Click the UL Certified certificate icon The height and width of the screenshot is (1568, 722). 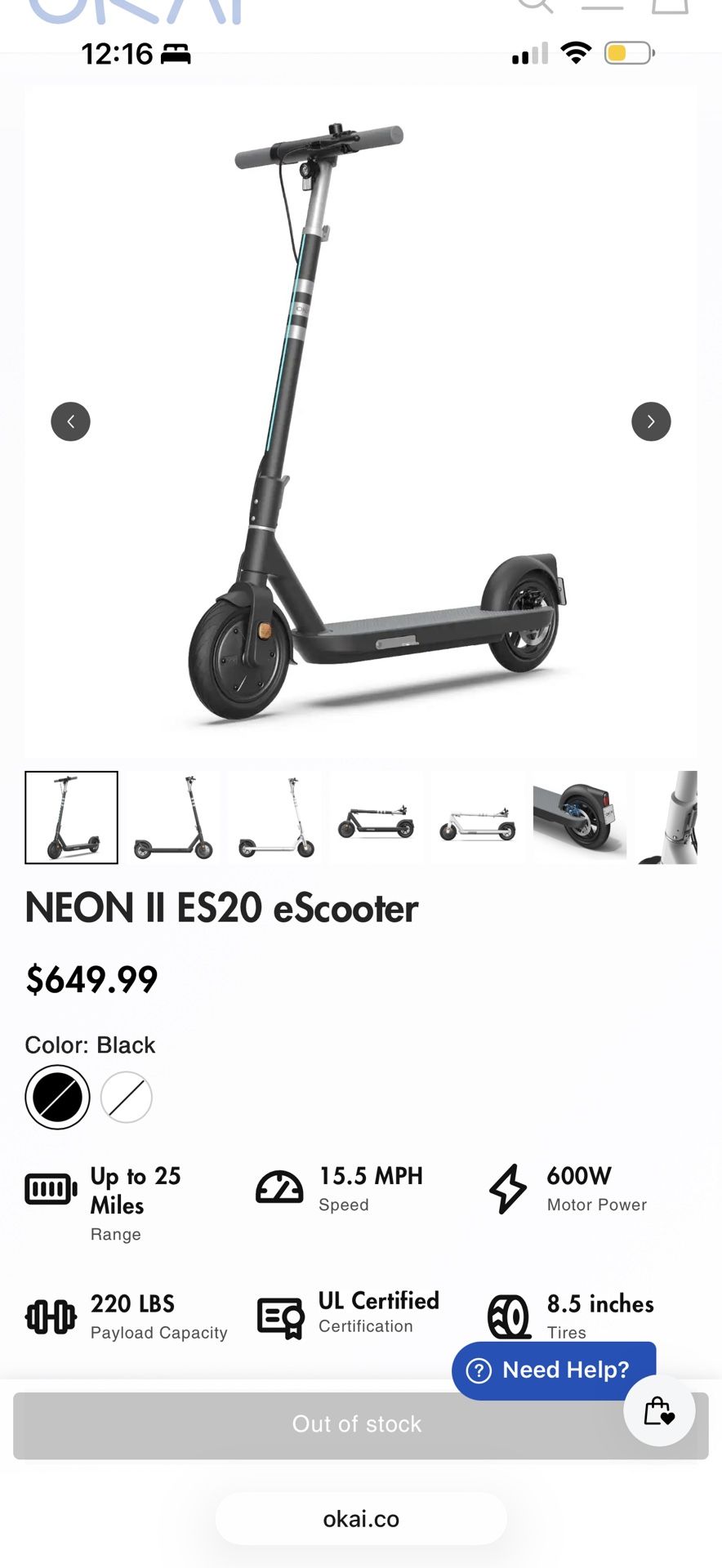[x=278, y=1315]
